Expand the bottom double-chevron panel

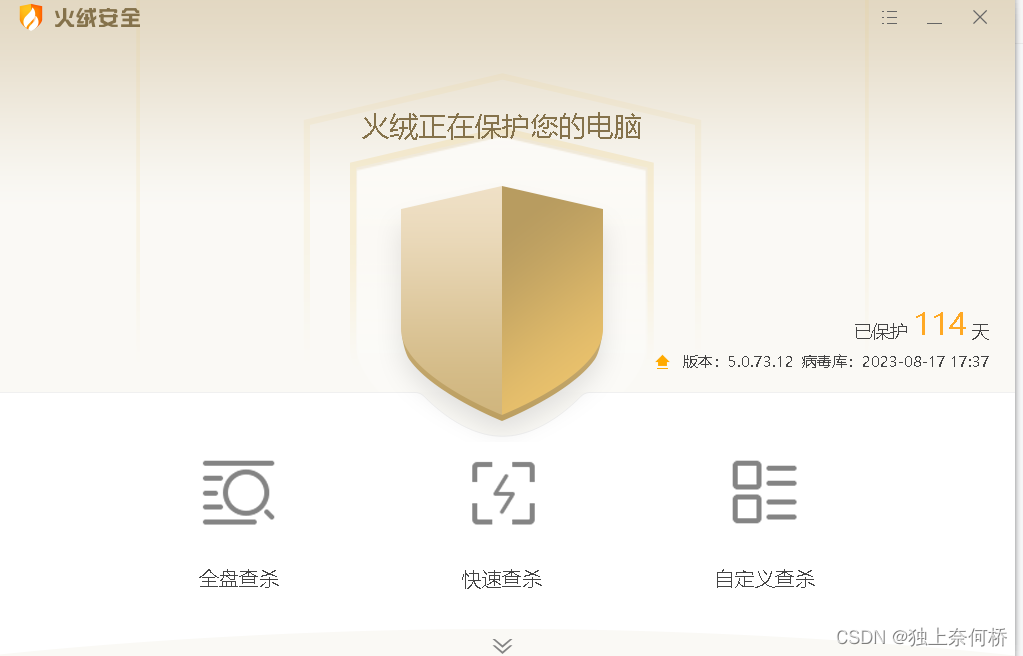tap(502, 645)
